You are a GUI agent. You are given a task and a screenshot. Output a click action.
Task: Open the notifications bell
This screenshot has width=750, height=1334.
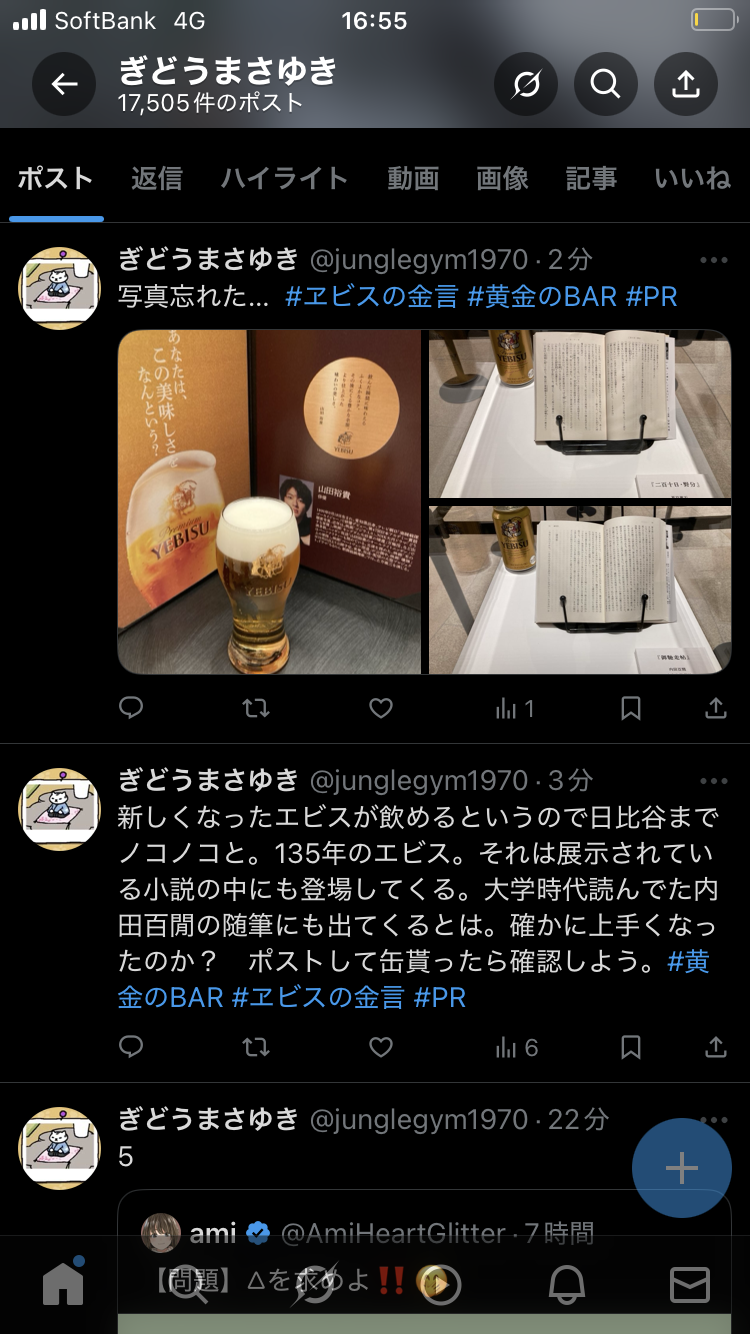pos(566,1285)
